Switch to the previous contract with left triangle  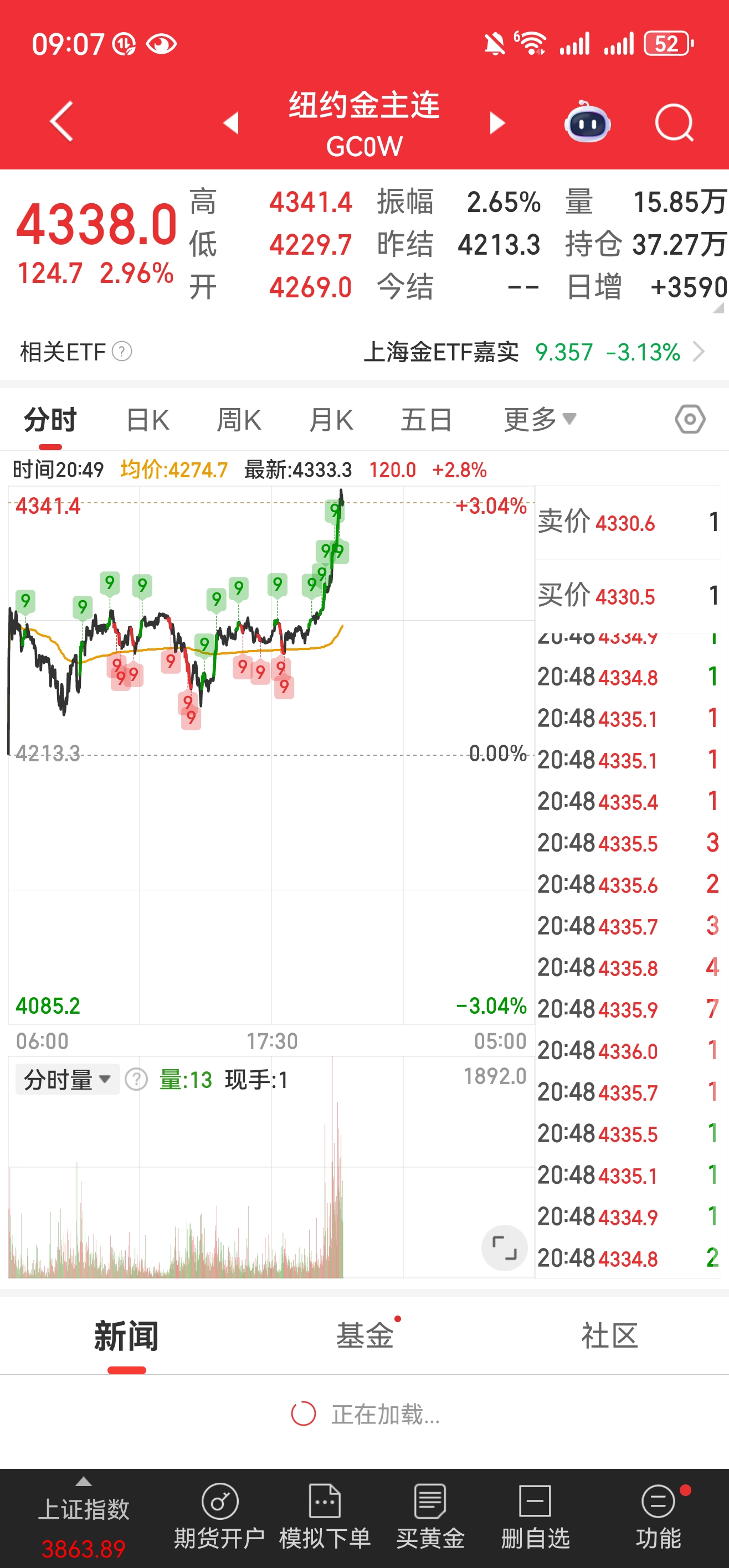tap(231, 123)
